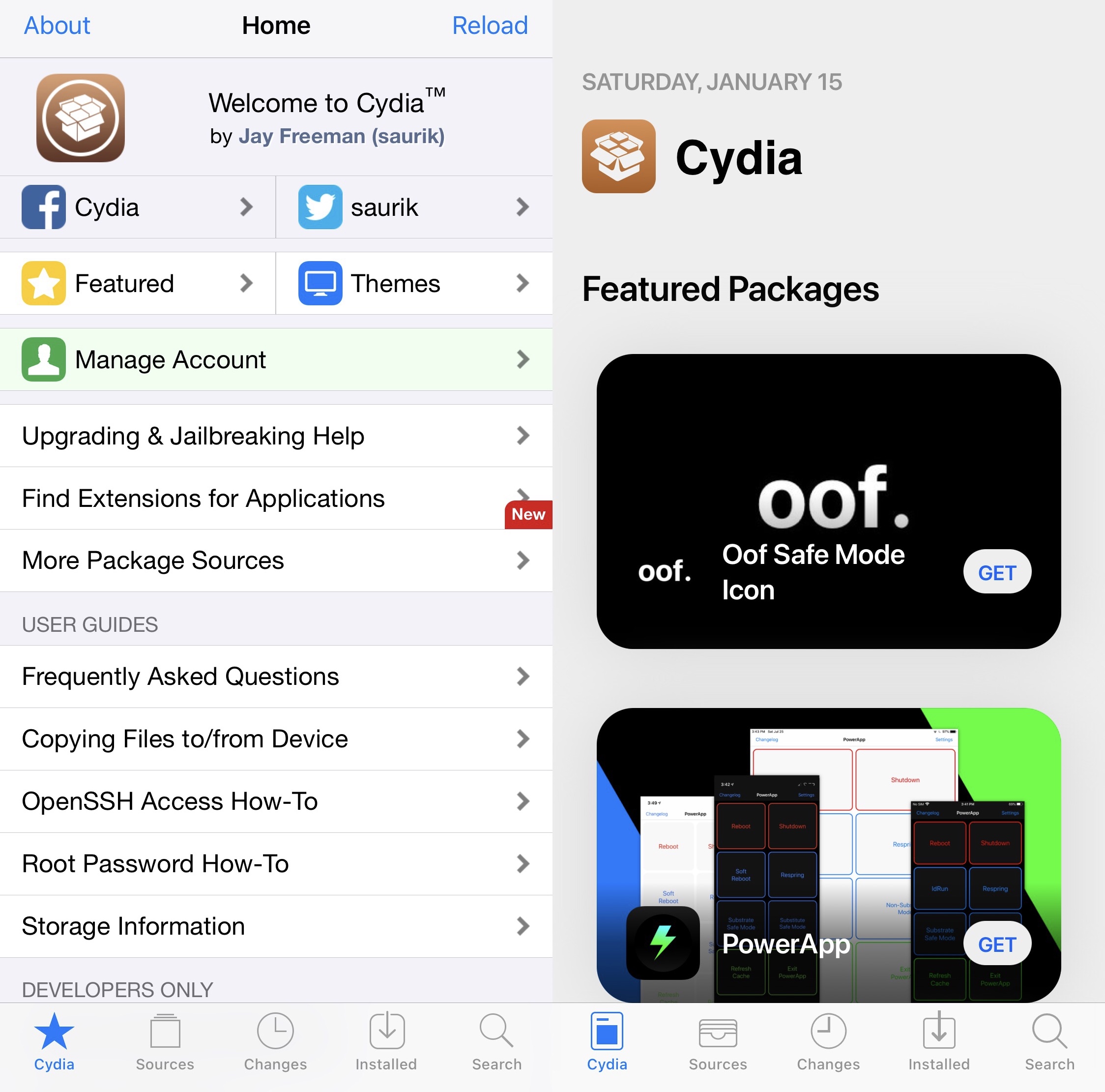
Task: Open Root Password How-To
Action: point(276,864)
